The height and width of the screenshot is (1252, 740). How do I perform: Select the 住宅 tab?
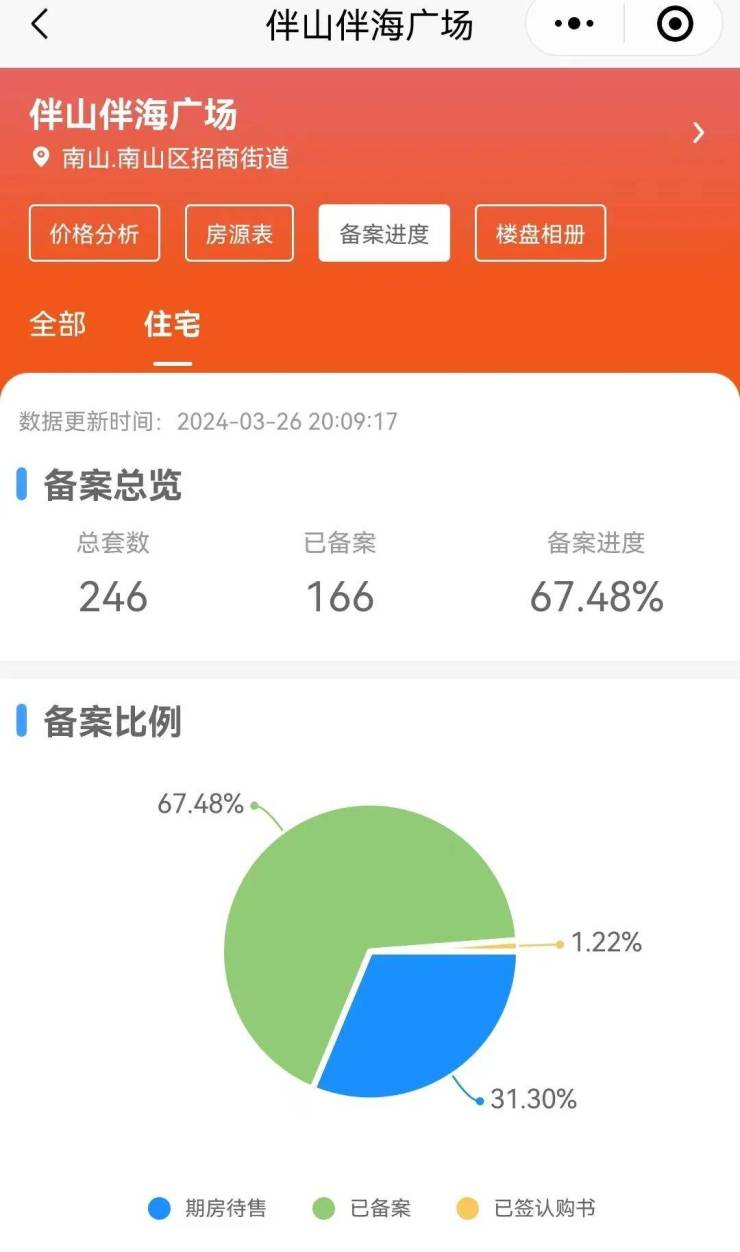(x=172, y=324)
